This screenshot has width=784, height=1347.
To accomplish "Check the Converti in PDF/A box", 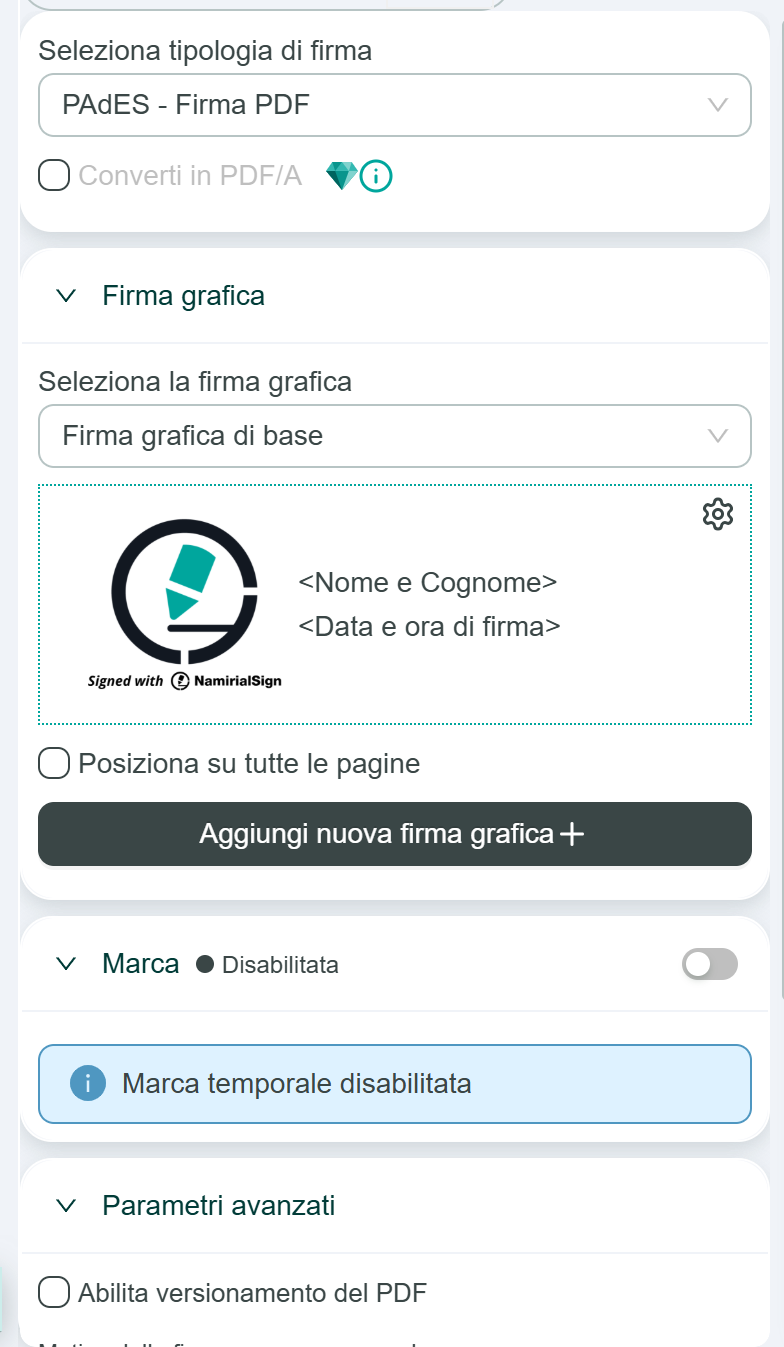I will coord(53,176).
